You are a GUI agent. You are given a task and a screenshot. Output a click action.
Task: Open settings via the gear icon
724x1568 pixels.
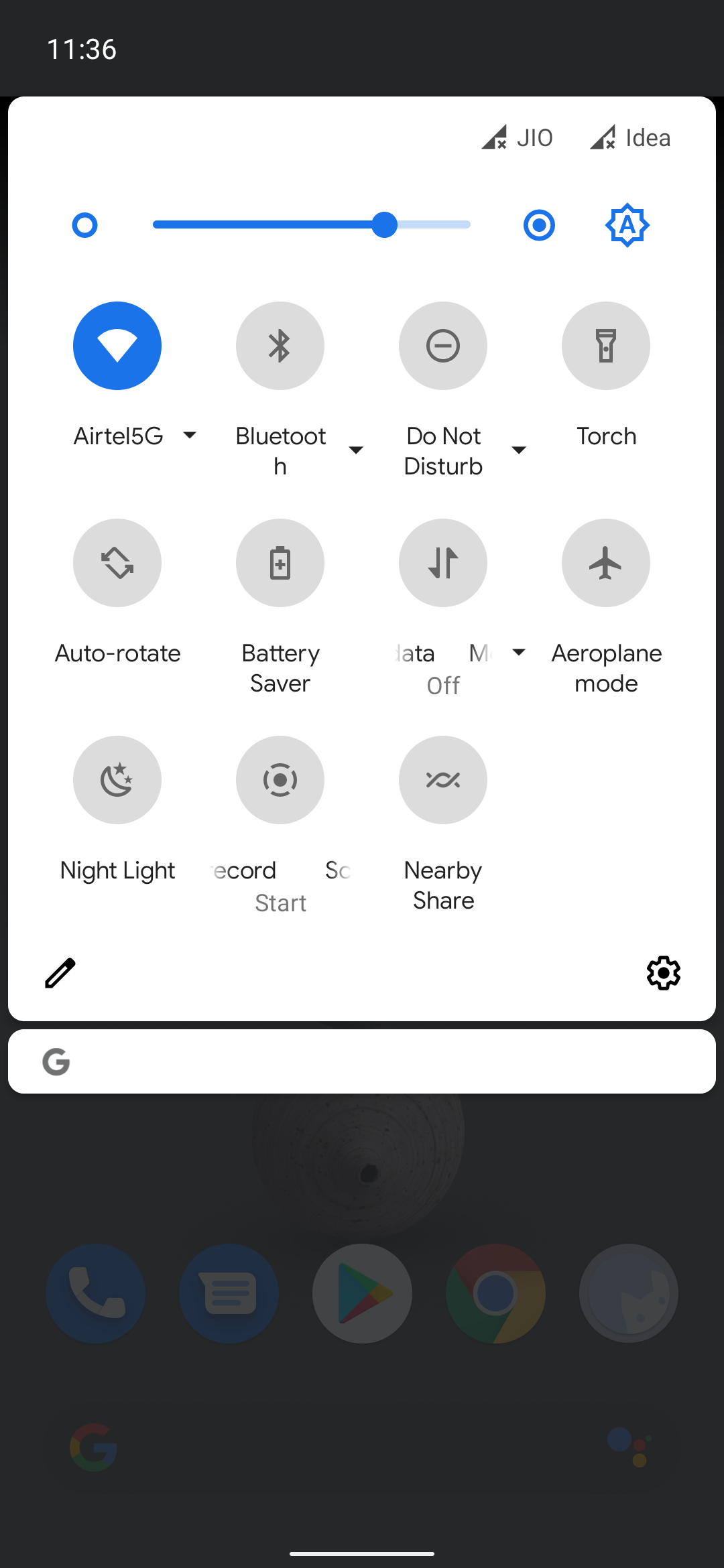tap(664, 973)
